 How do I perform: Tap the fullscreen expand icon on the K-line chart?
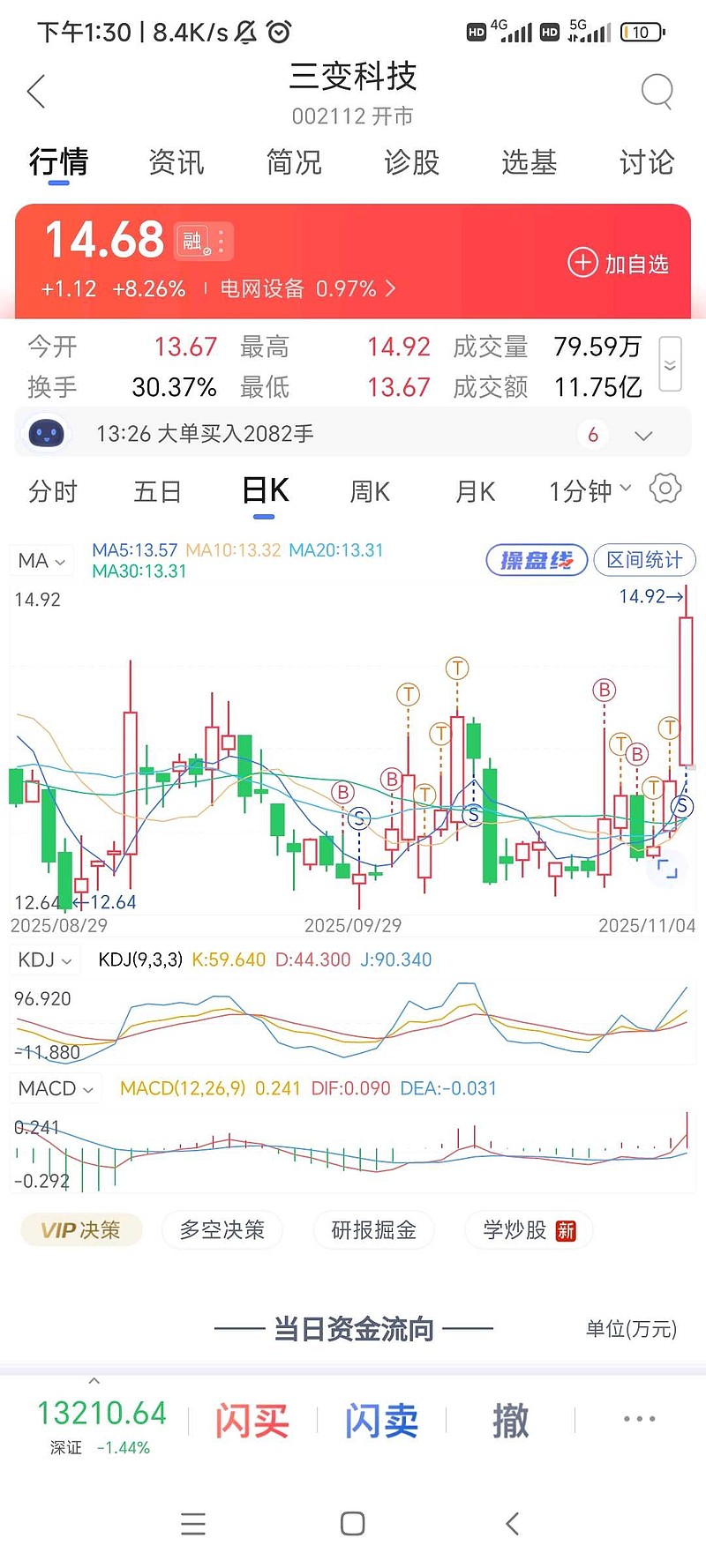668,870
